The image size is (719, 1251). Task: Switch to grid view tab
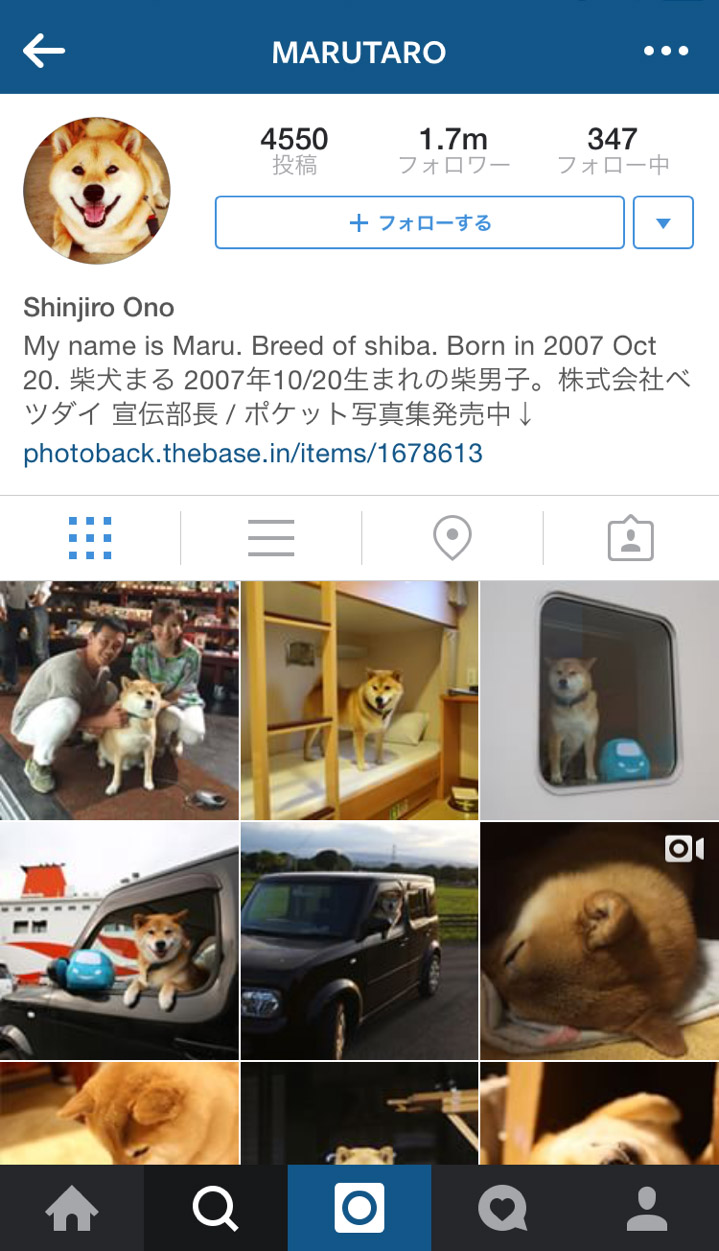click(90, 538)
